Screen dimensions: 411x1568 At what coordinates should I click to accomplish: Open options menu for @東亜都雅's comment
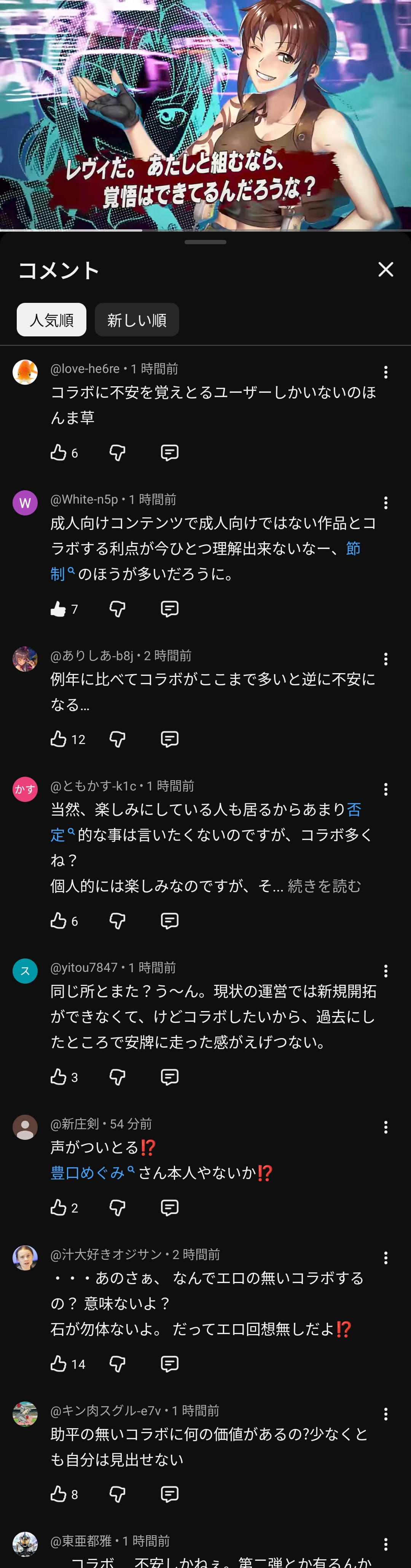pyautogui.click(x=386, y=1544)
